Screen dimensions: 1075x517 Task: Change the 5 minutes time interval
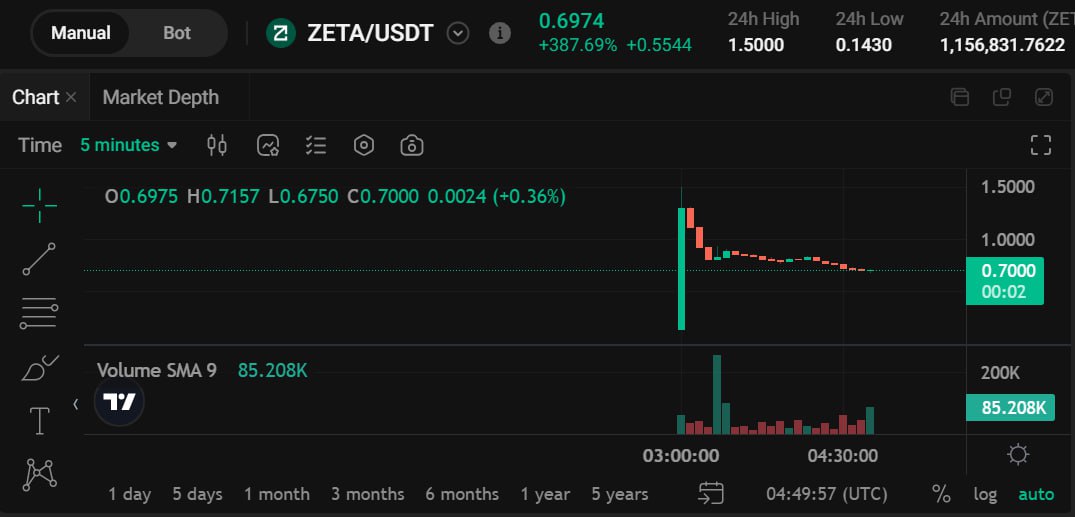click(x=129, y=145)
